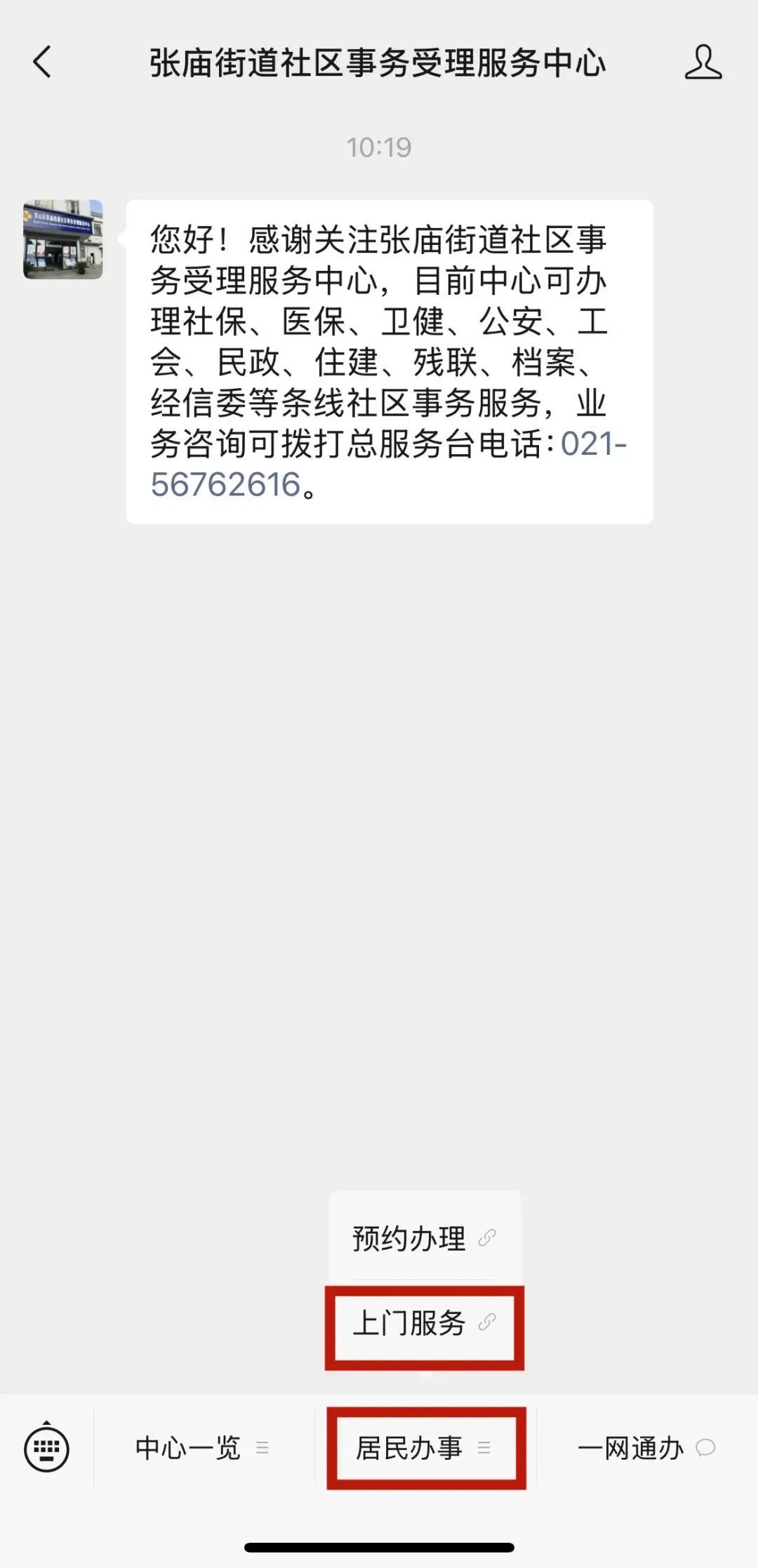The width and height of the screenshot is (758, 1568).
Task: Switch to keyboard input mode
Action: pyautogui.click(x=46, y=1448)
